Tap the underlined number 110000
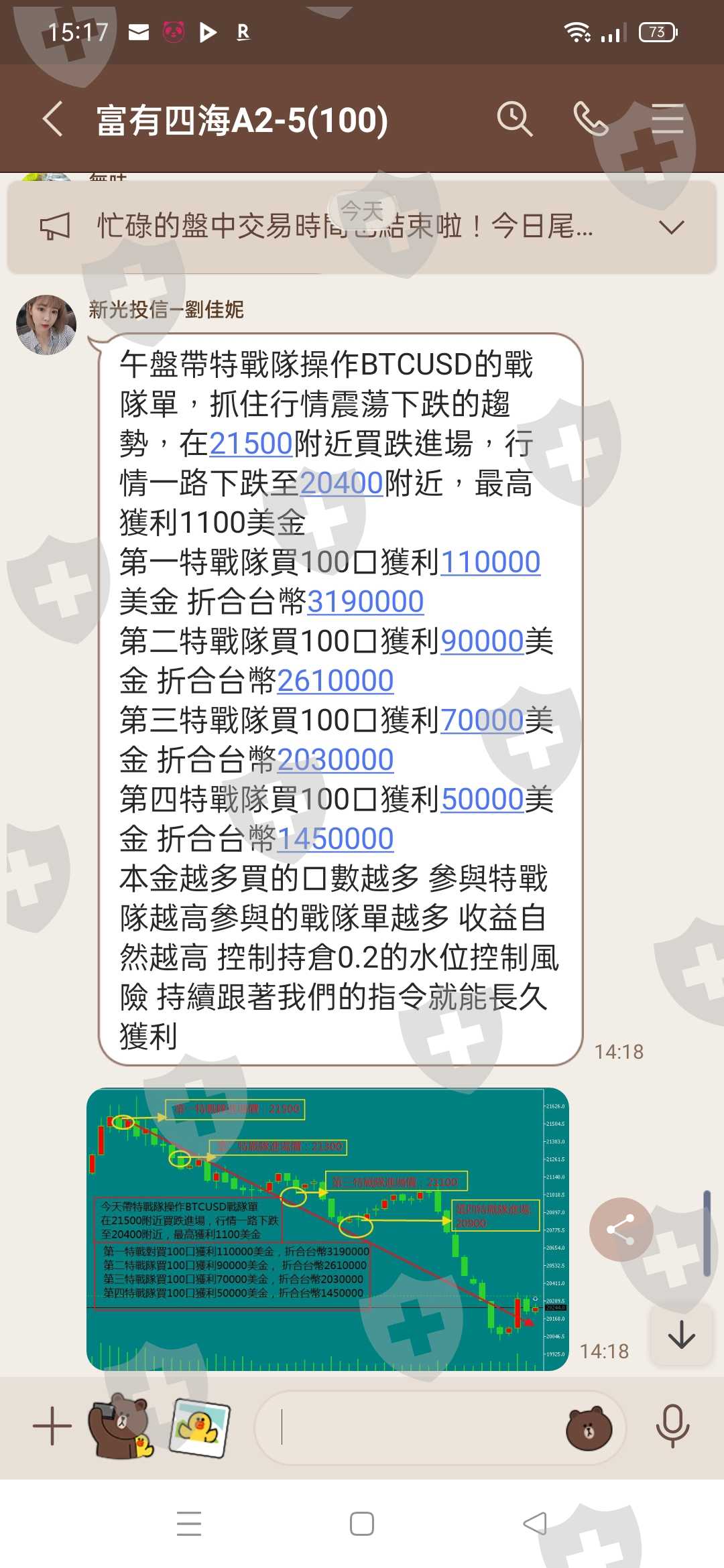Screen dimensions: 724x1568 tap(491, 562)
